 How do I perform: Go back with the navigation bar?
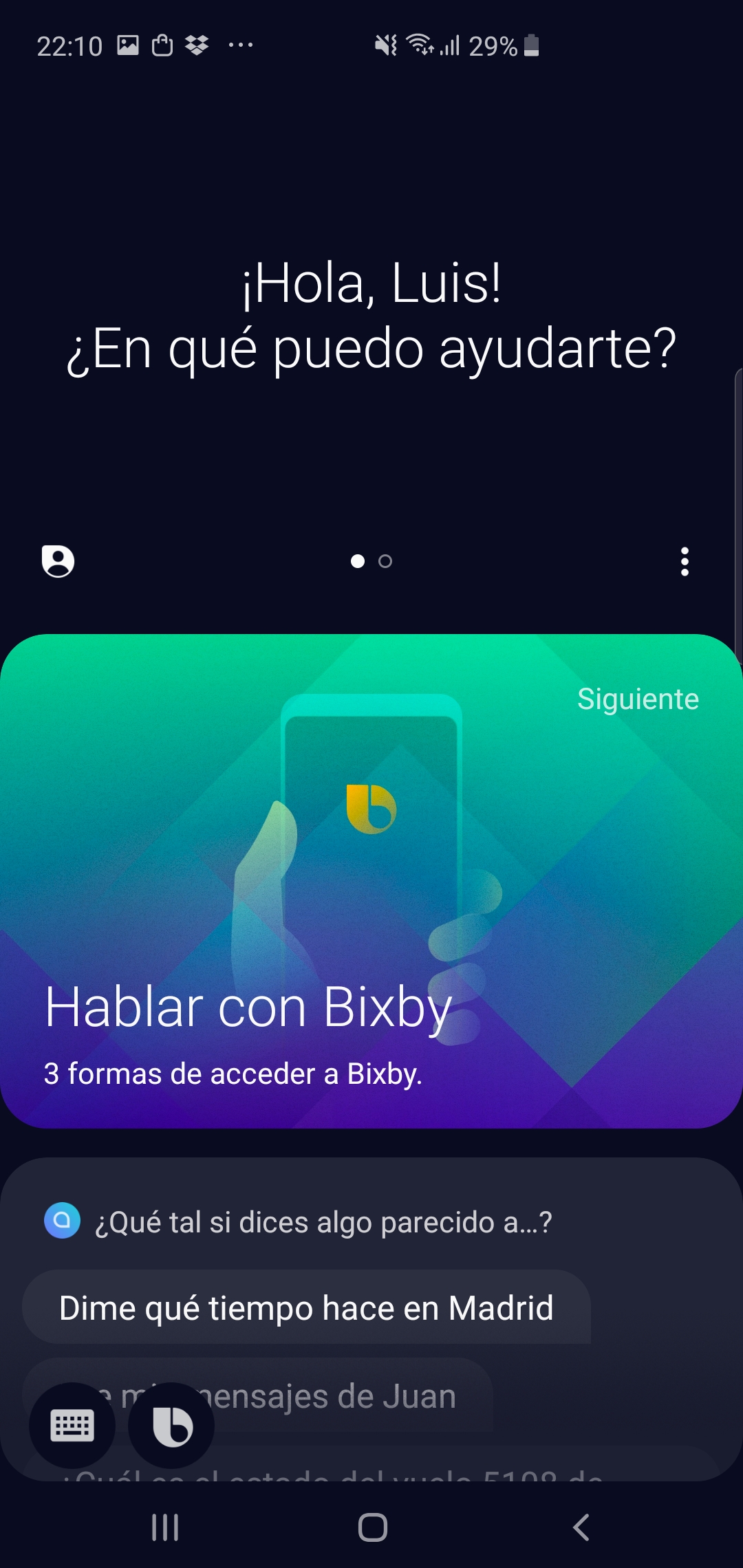click(581, 1527)
